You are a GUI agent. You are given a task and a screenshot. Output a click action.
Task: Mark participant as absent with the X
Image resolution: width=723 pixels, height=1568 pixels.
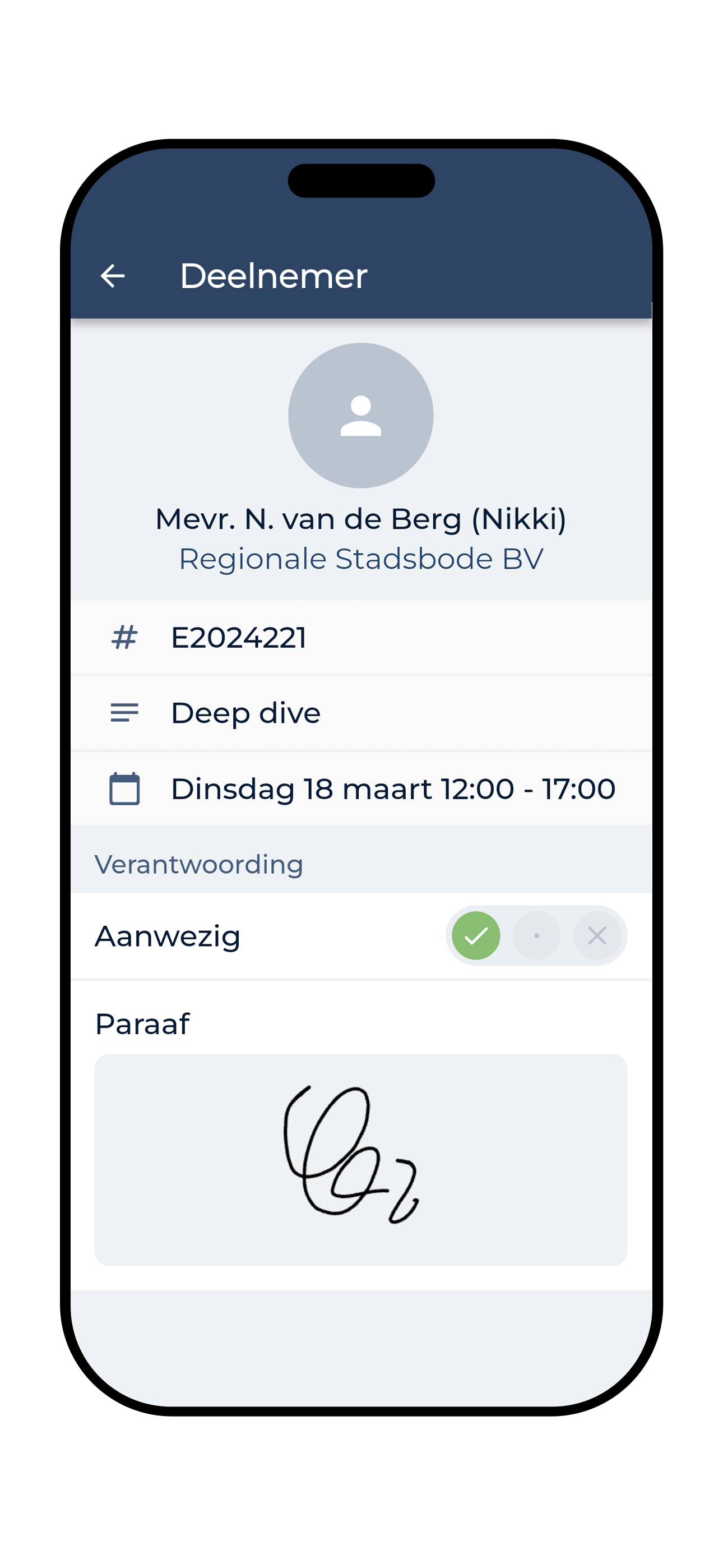(x=596, y=935)
